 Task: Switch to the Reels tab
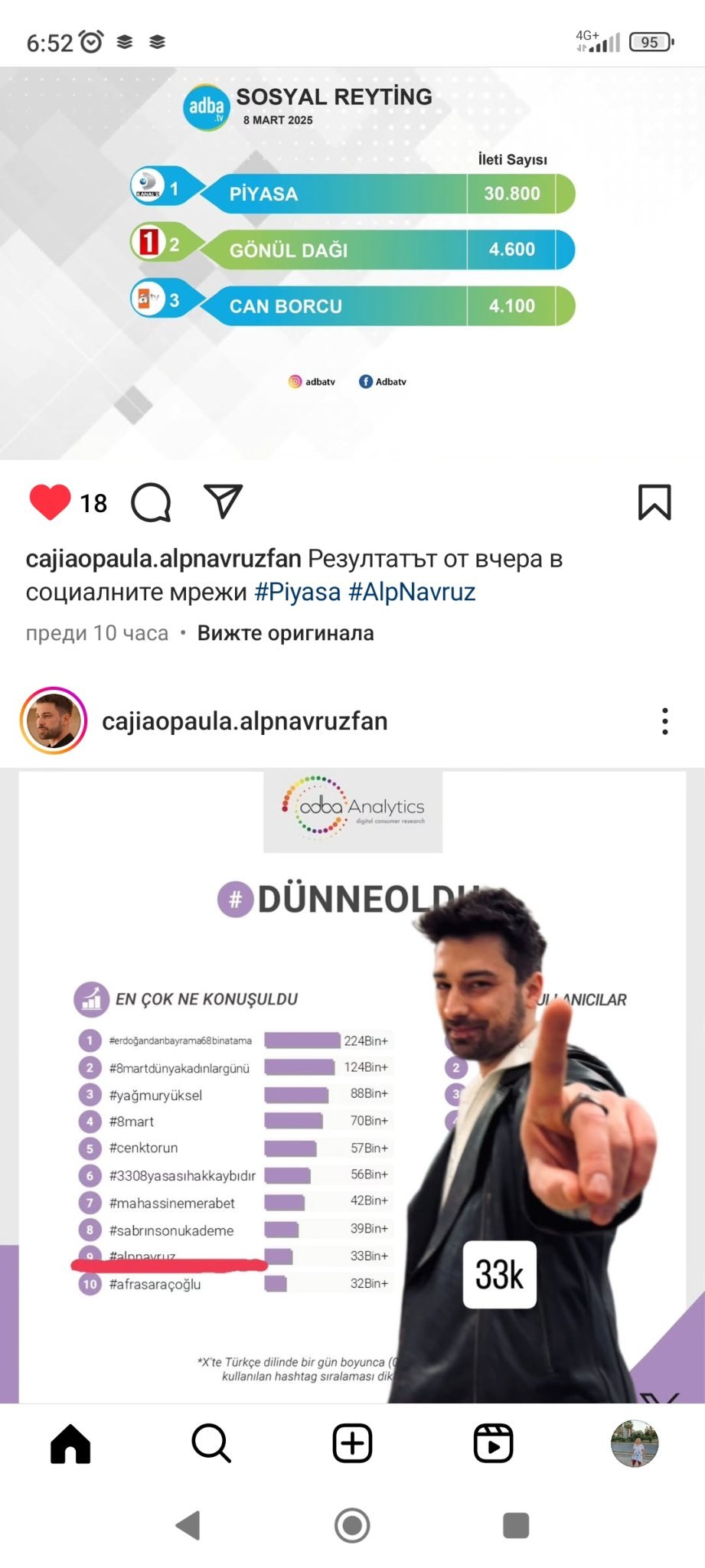pyautogui.click(x=493, y=1444)
